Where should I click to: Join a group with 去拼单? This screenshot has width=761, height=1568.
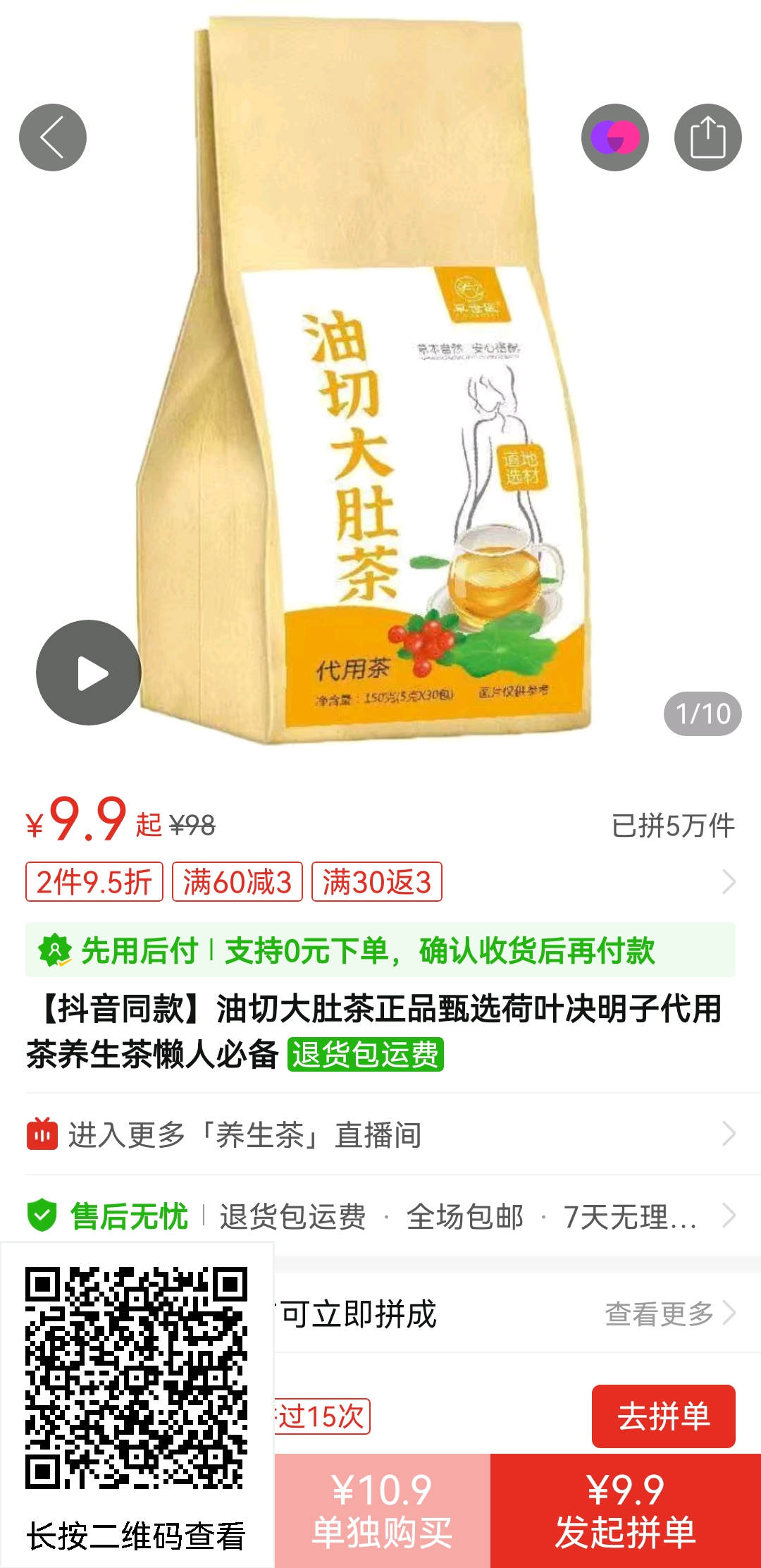(663, 1416)
